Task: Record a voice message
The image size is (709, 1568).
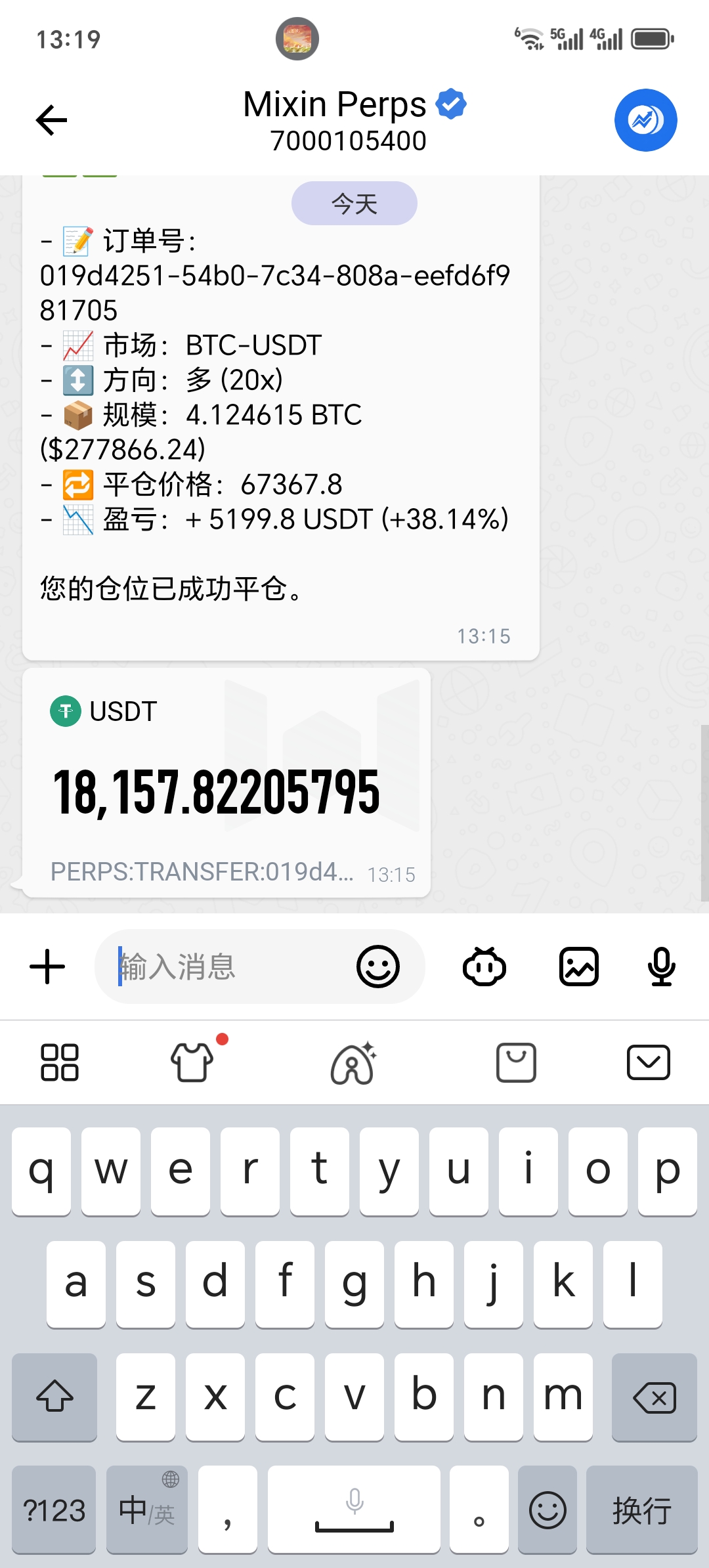Action: 661,967
